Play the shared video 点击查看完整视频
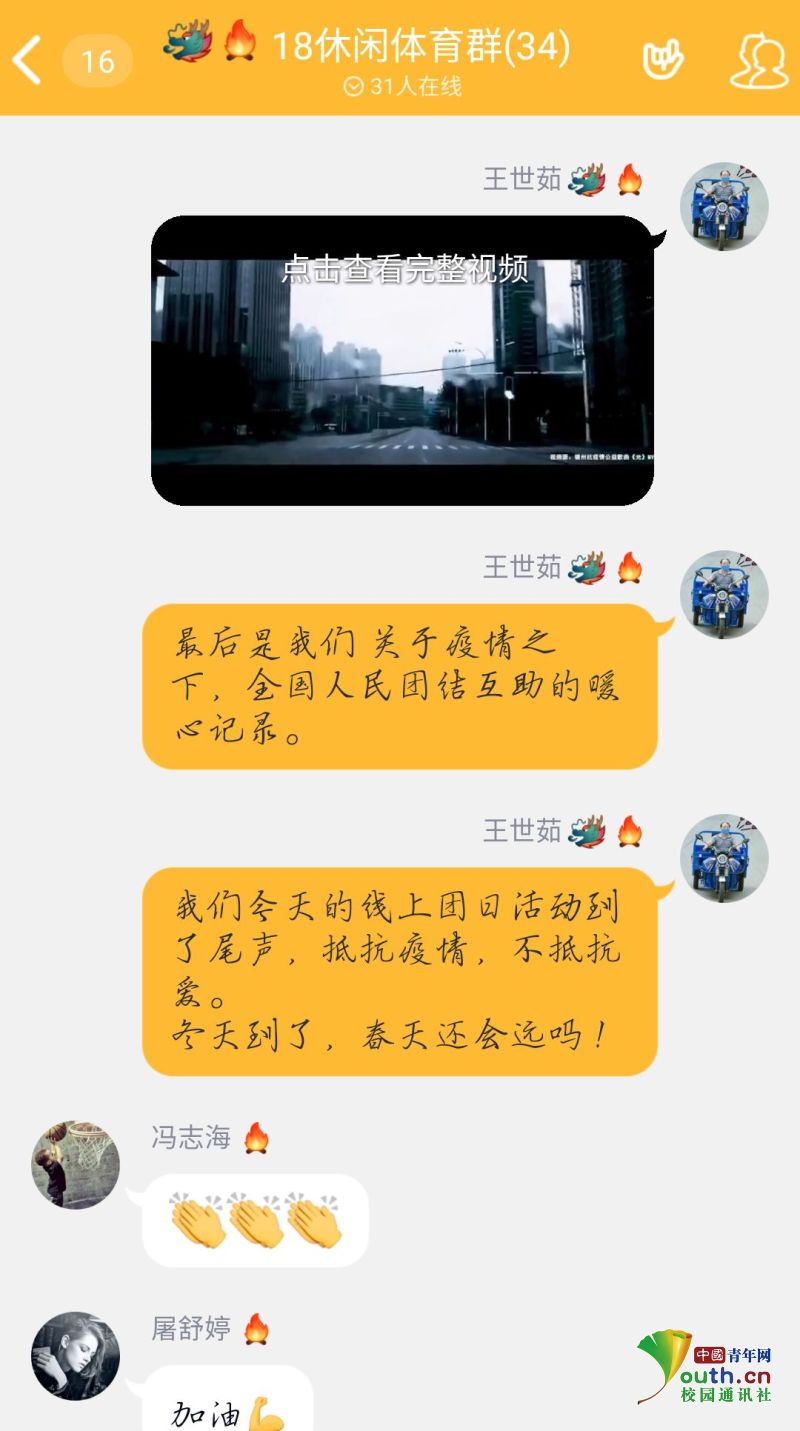The width and height of the screenshot is (800, 1431). 402,360
